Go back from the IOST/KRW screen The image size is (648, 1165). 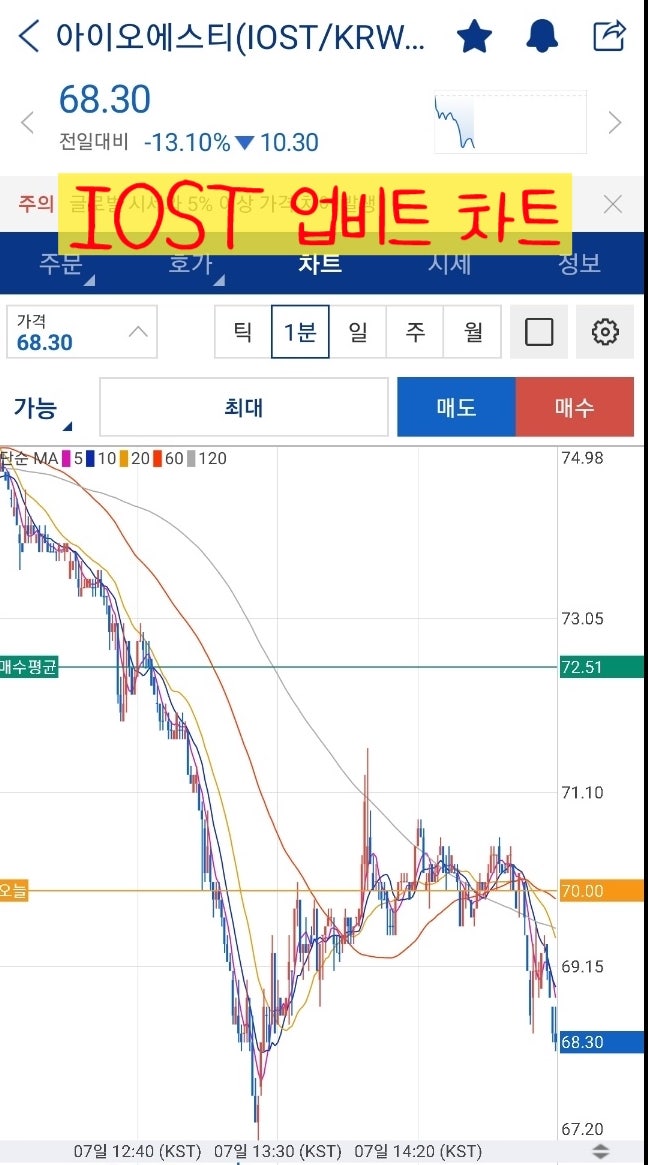[28, 37]
